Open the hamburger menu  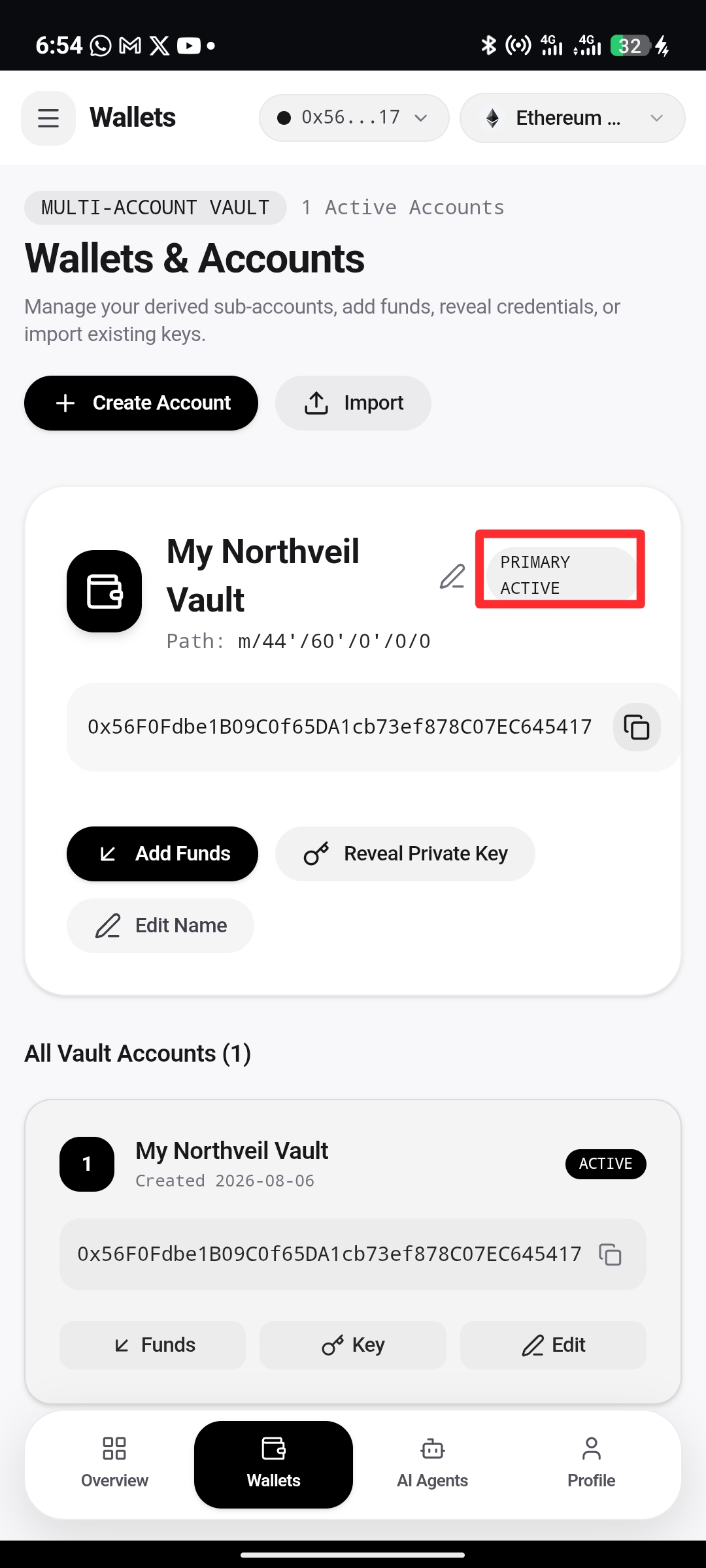point(48,118)
